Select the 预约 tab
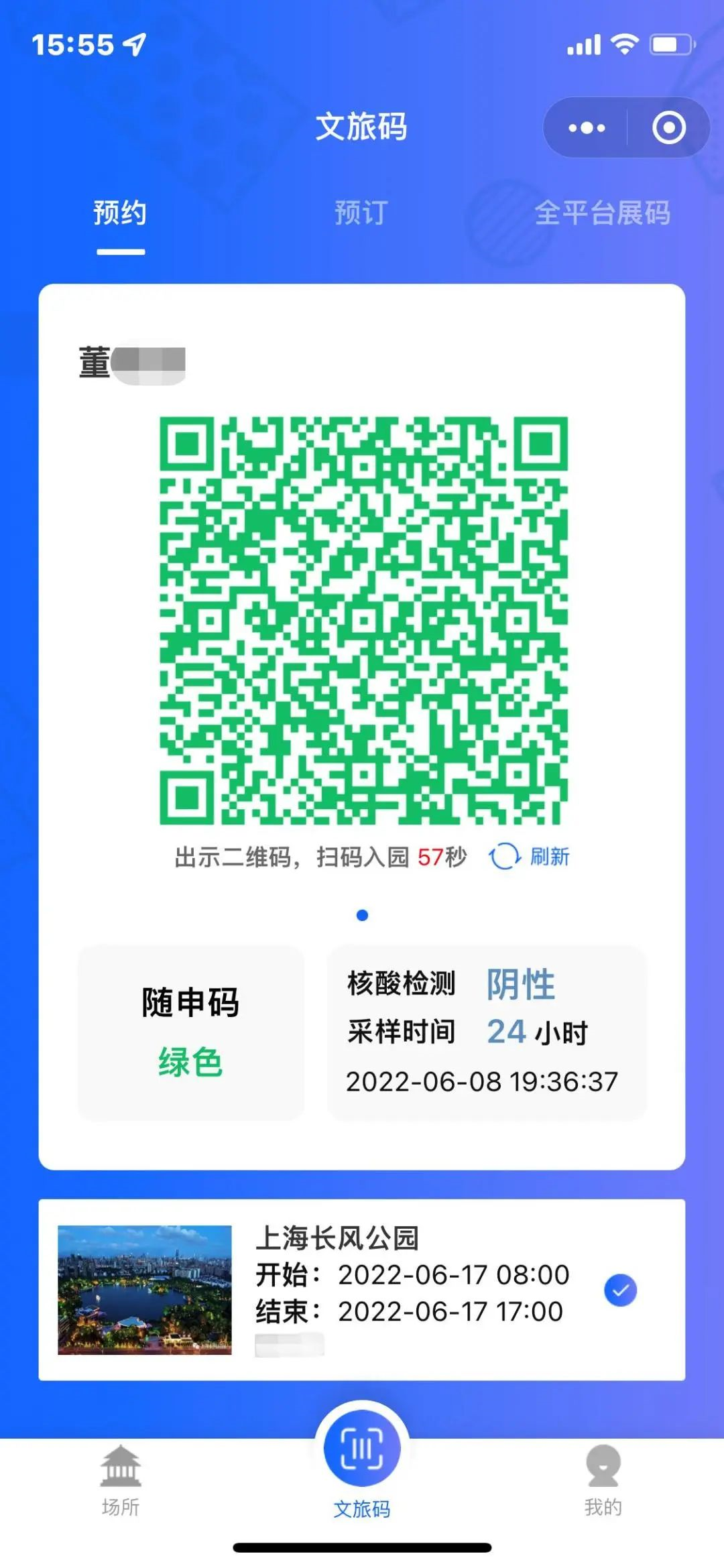This screenshot has height=1568, width=724. [x=120, y=213]
